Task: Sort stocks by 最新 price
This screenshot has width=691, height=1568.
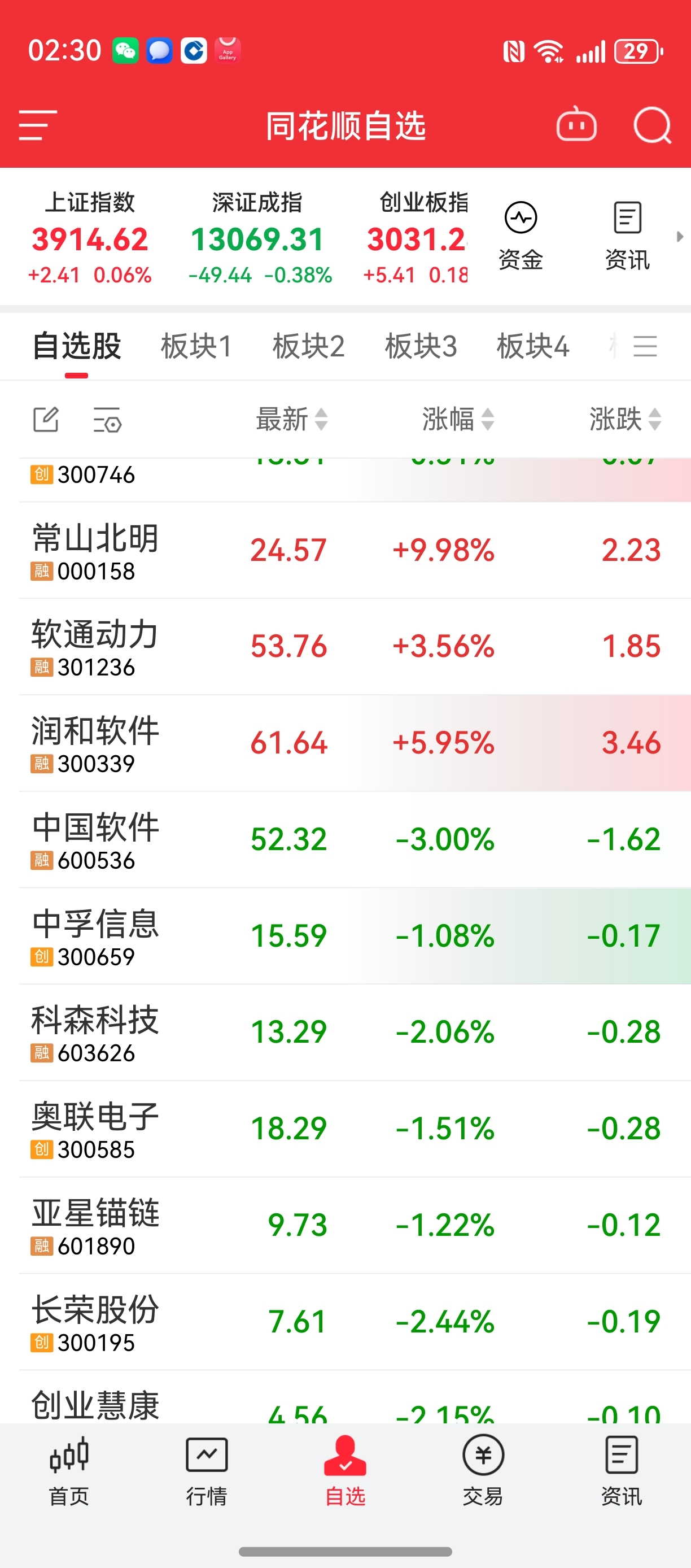Action: coord(291,419)
